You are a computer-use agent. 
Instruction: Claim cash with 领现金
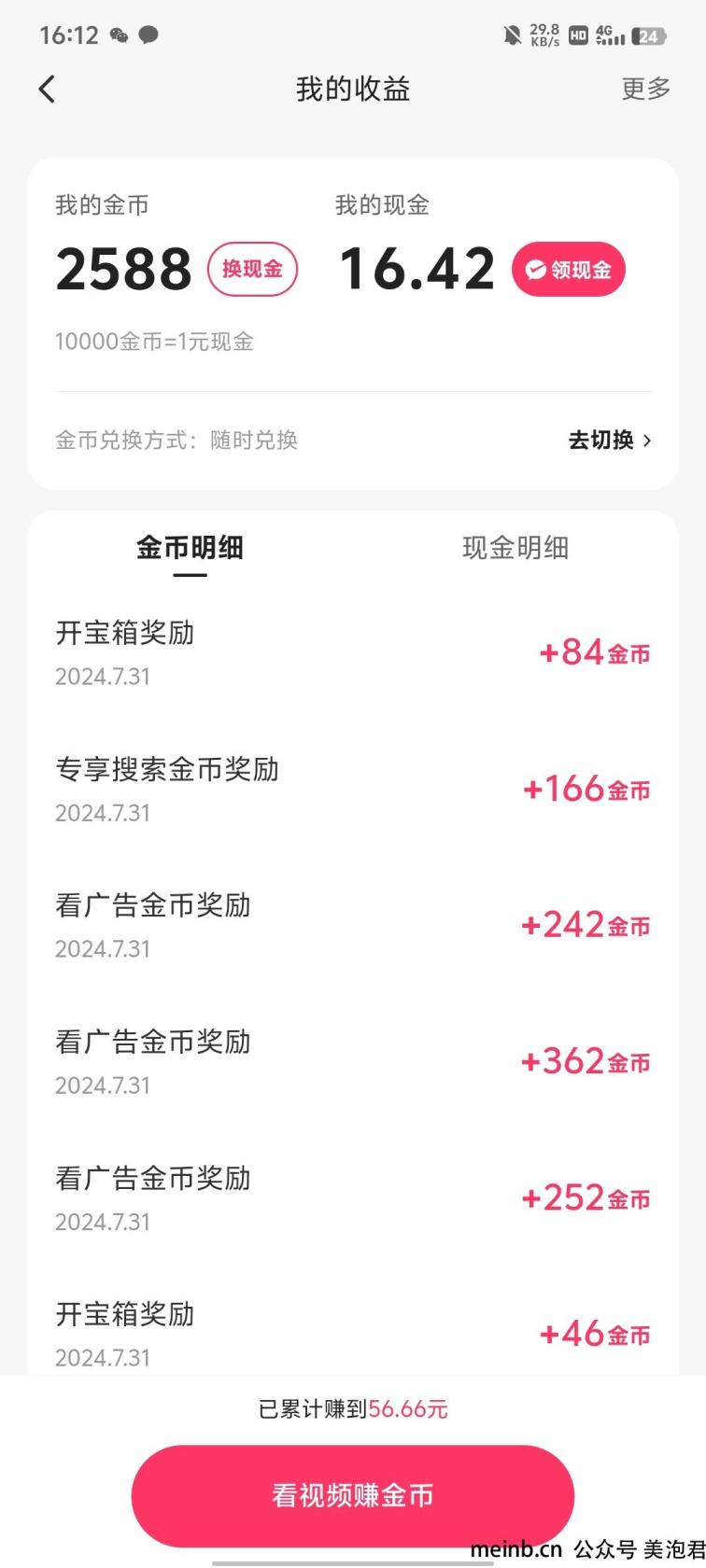click(x=568, y=269)
